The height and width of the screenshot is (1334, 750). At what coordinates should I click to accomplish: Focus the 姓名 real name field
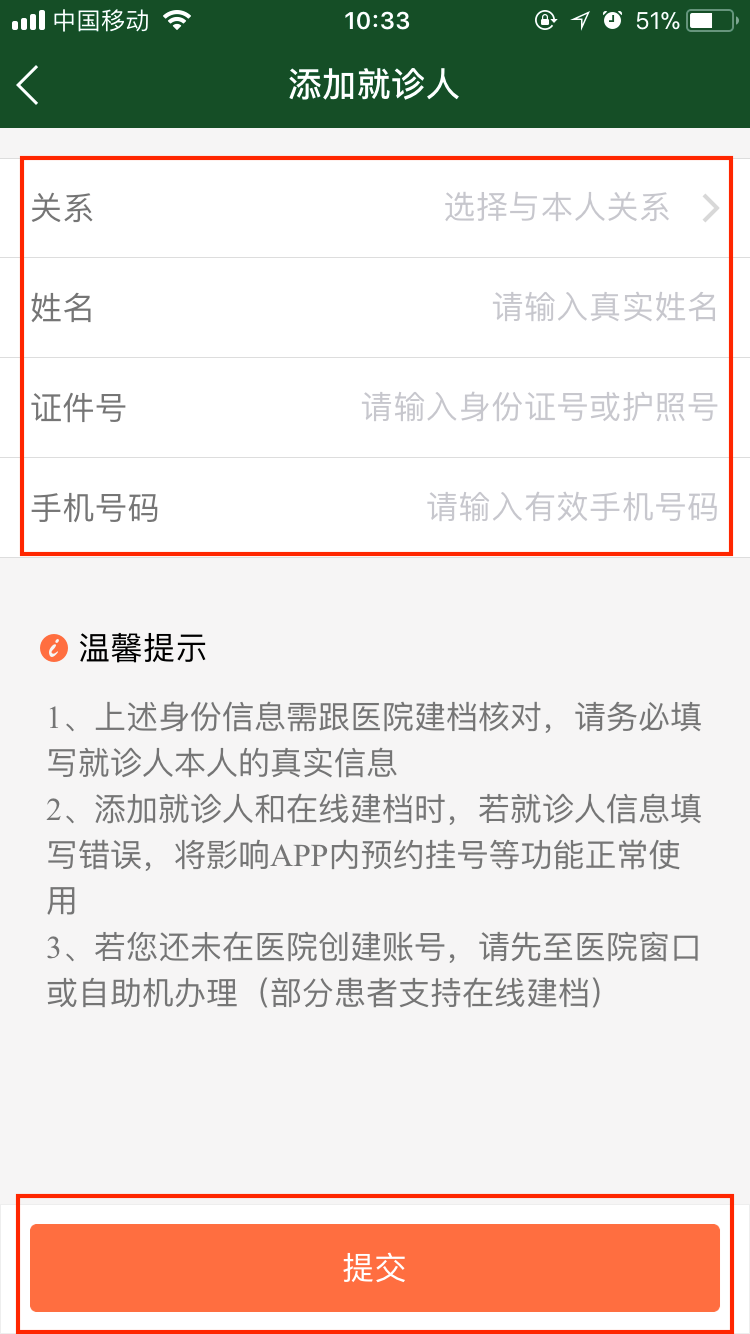[375, 308]
